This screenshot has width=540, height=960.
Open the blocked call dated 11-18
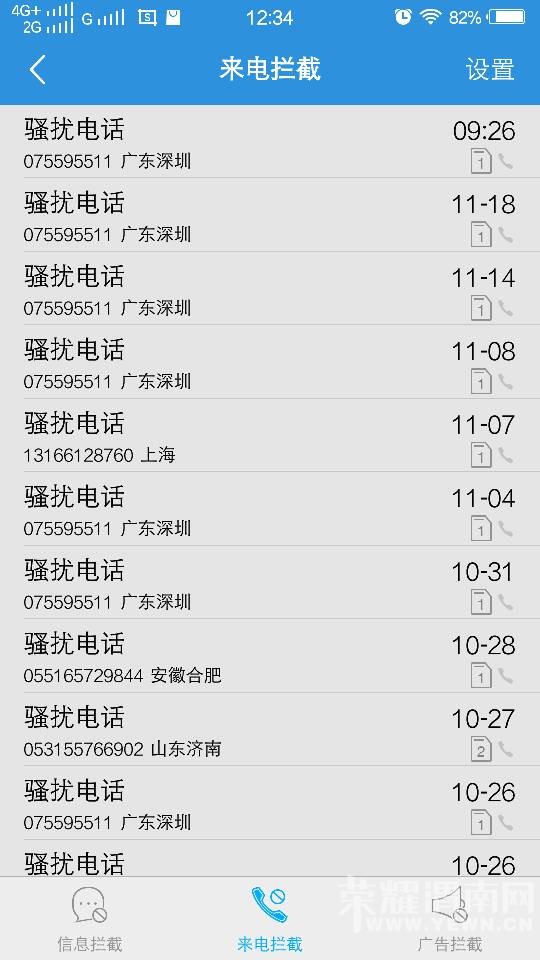(270, 215)
